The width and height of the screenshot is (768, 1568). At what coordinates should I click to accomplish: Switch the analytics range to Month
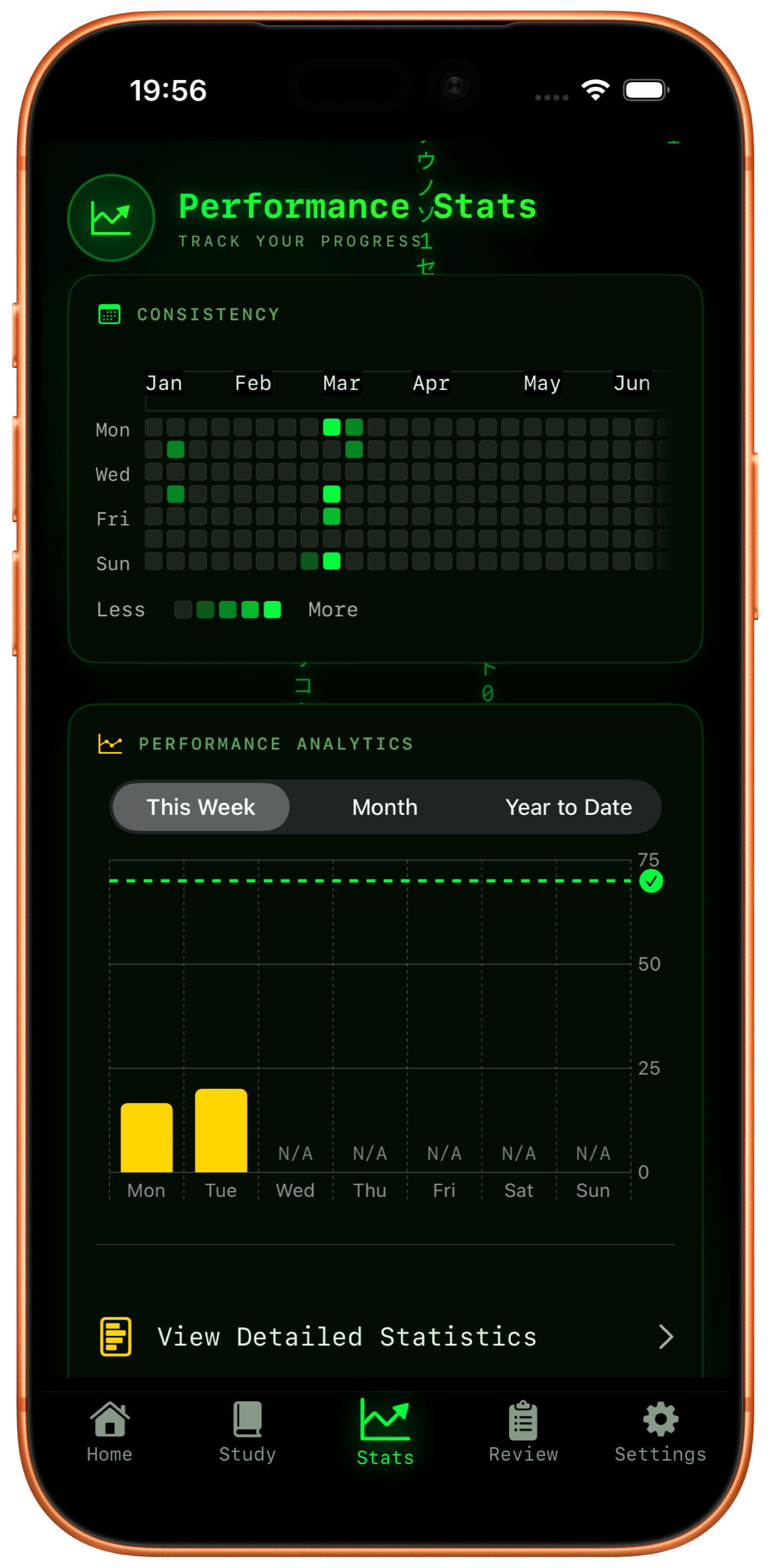coord(384,807)
